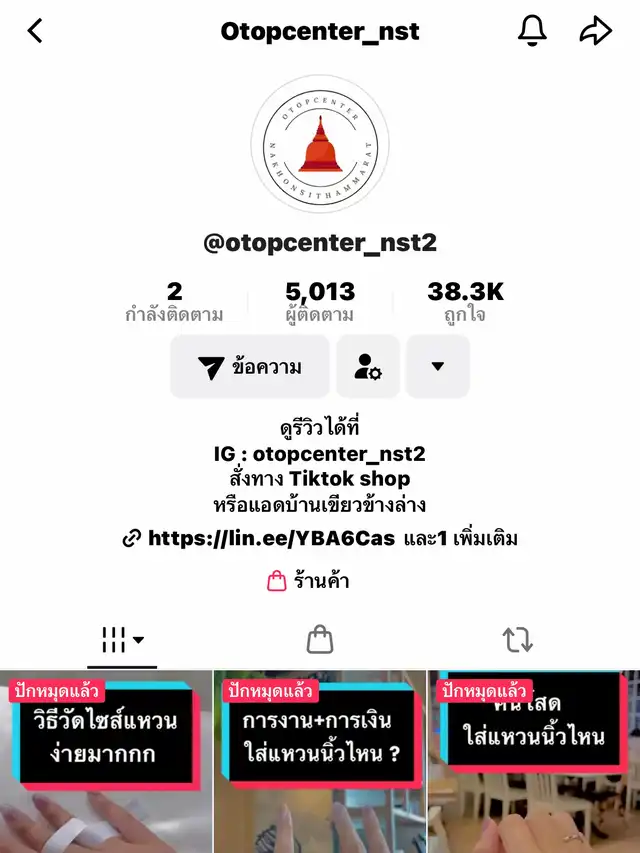This screenshot has height=853, width=640.
Task: Open the follow settings person icon
Action: [368, 367]
